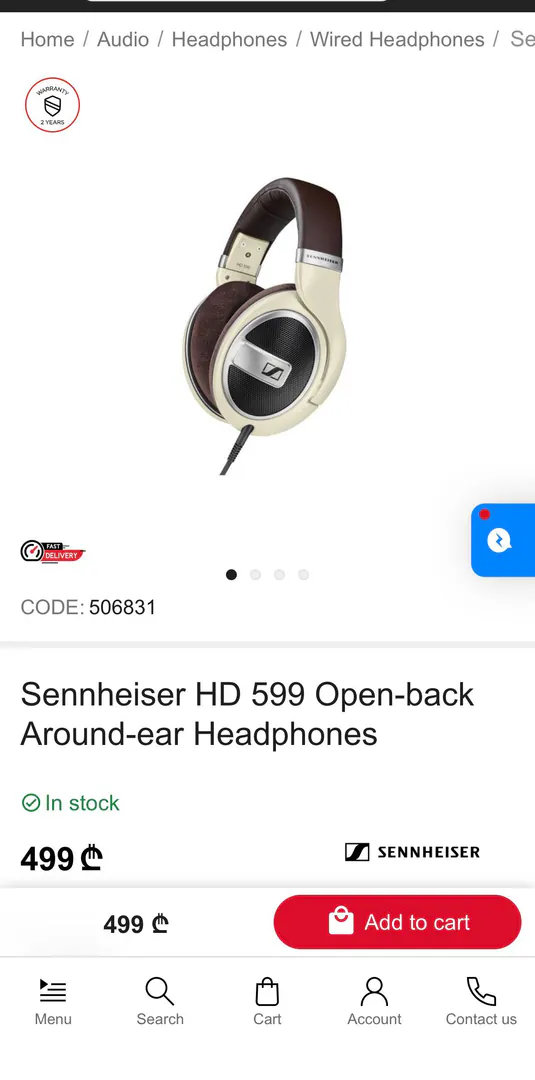Navigate to the Headphones breadcrumb
This screenshot has height=1080, width=535.
click(229, 39)
